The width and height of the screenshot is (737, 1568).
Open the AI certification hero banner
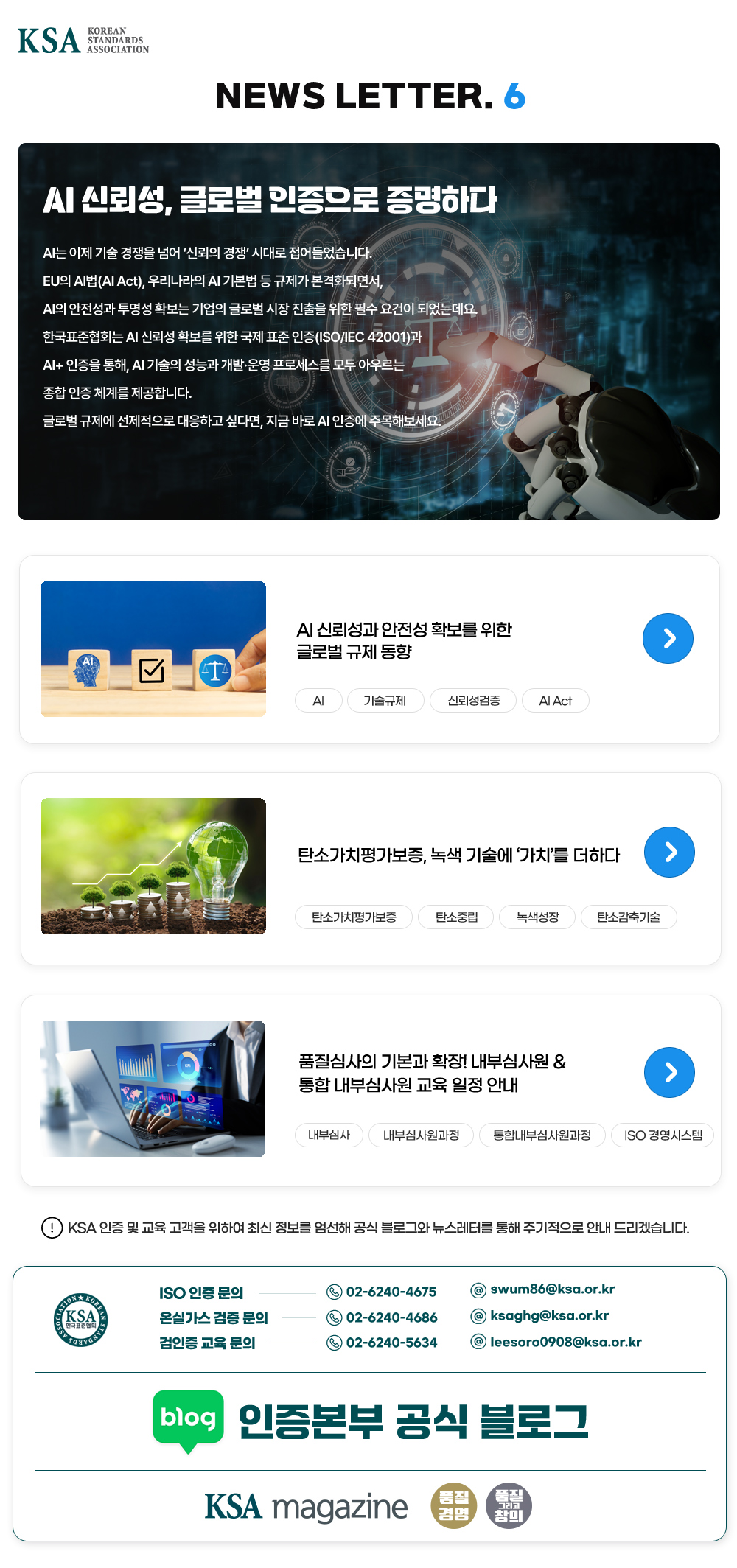click(368, 332)
